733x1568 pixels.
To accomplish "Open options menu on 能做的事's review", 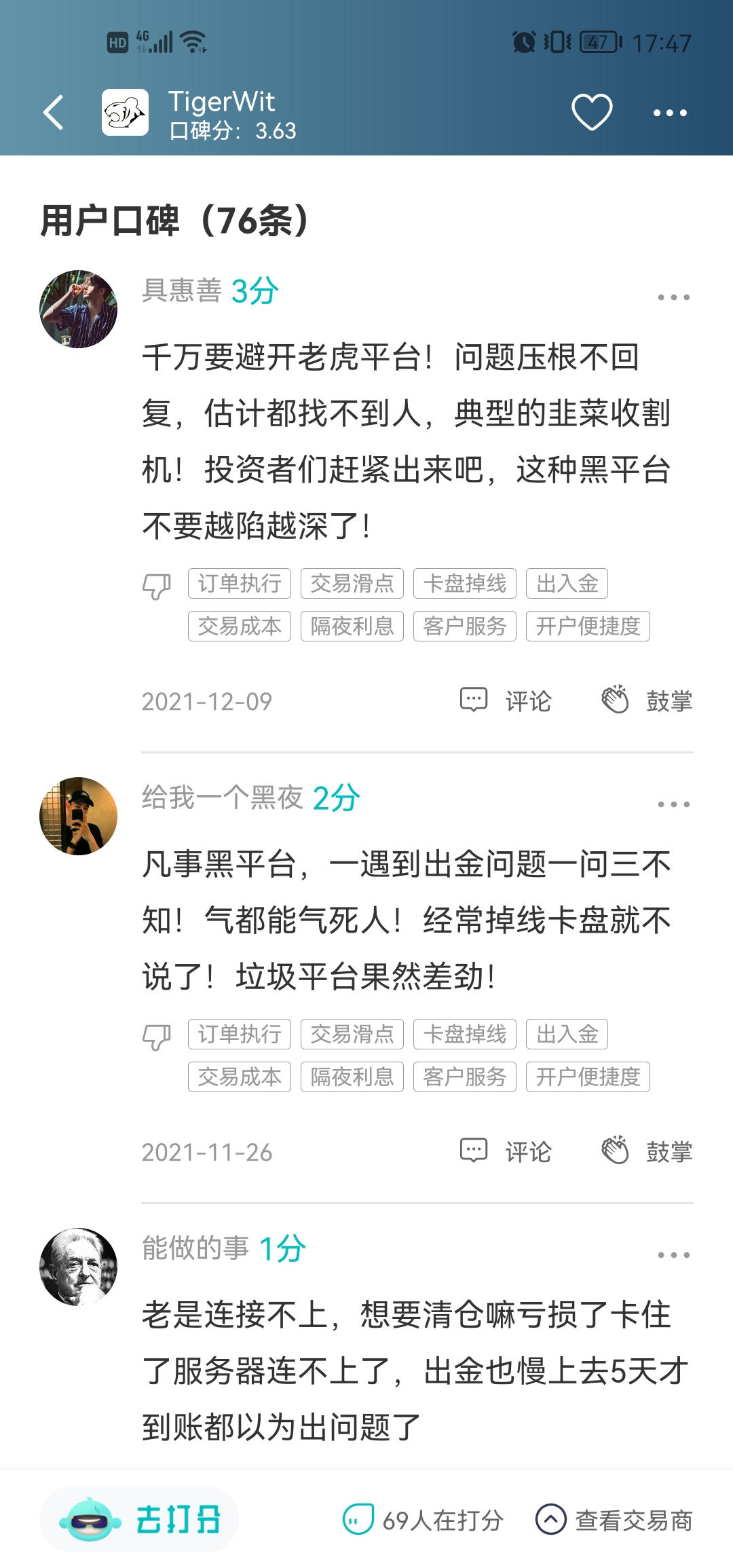I will (x=673, y=1255).
